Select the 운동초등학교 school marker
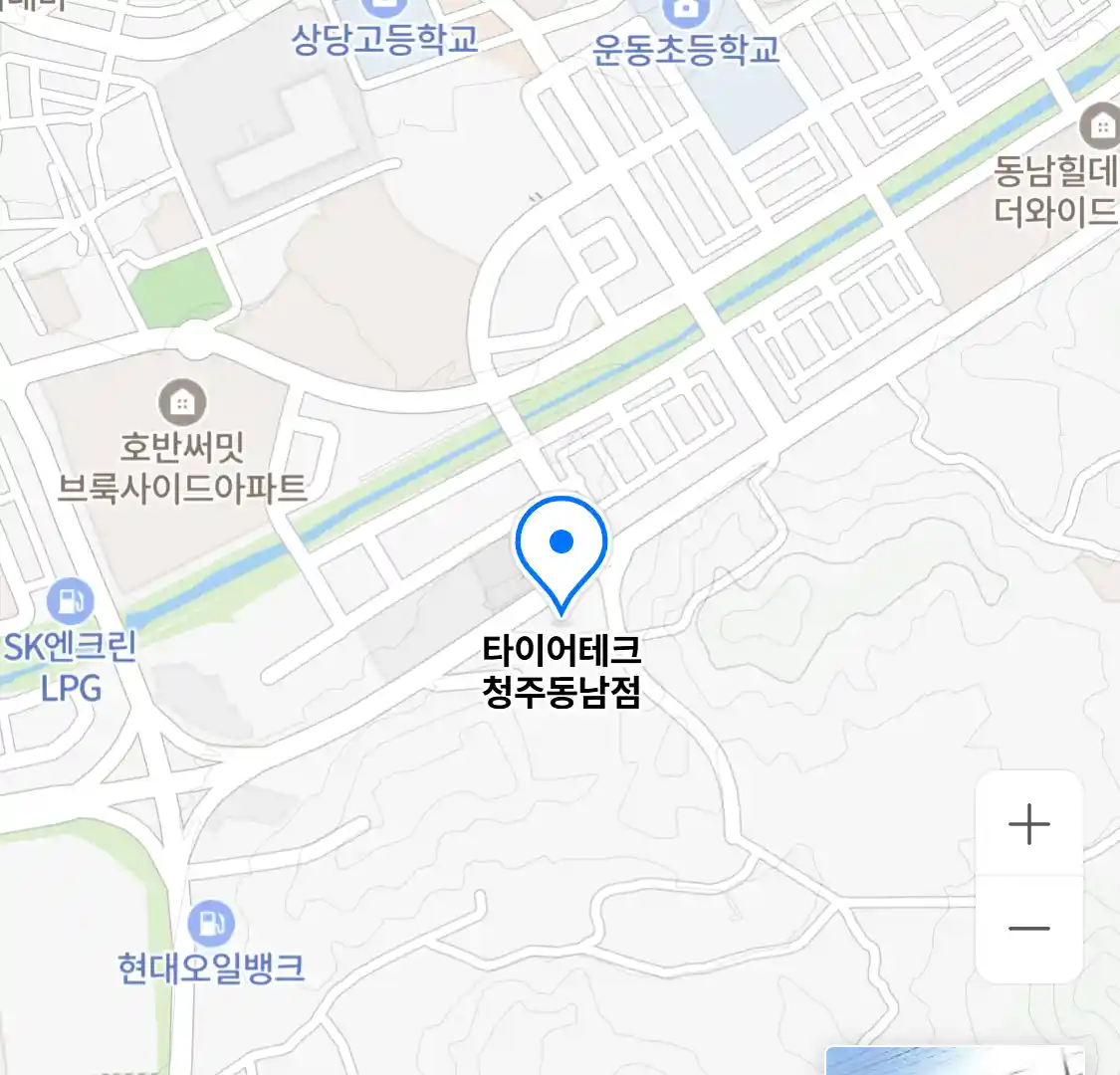 tap(685, 12)
